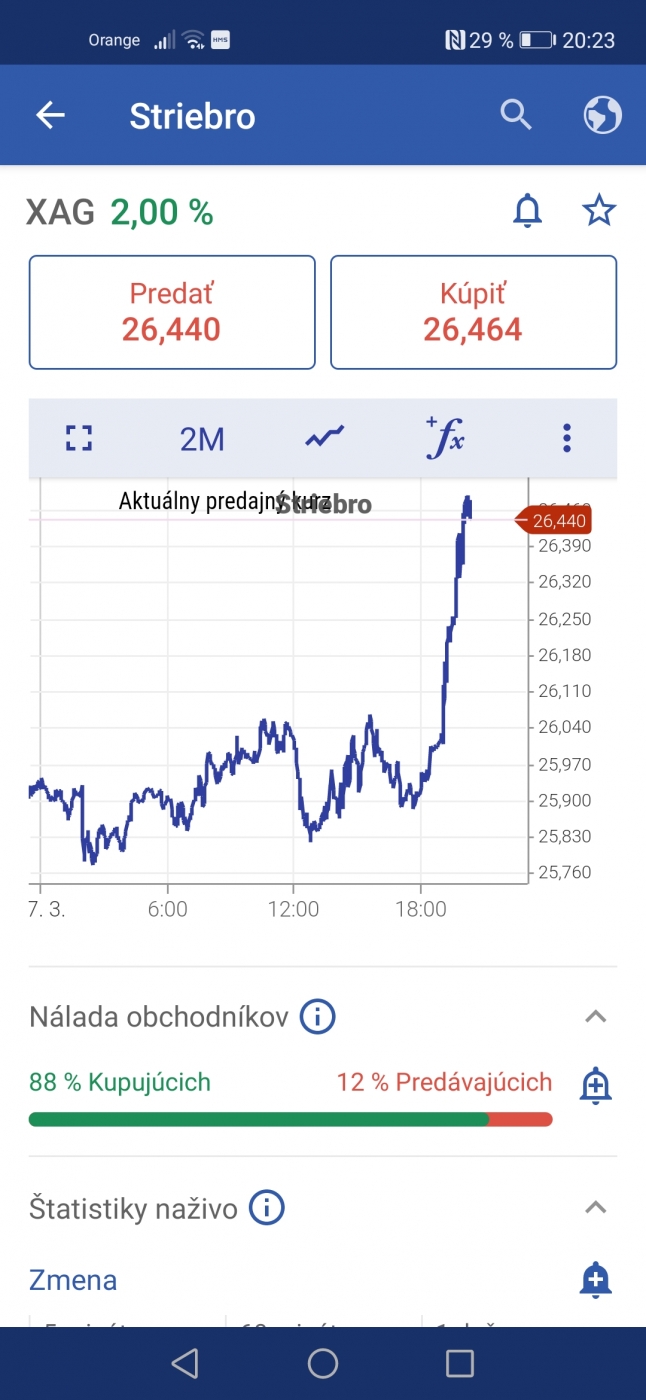Set a price alert with the bell icon

point(527,211)
